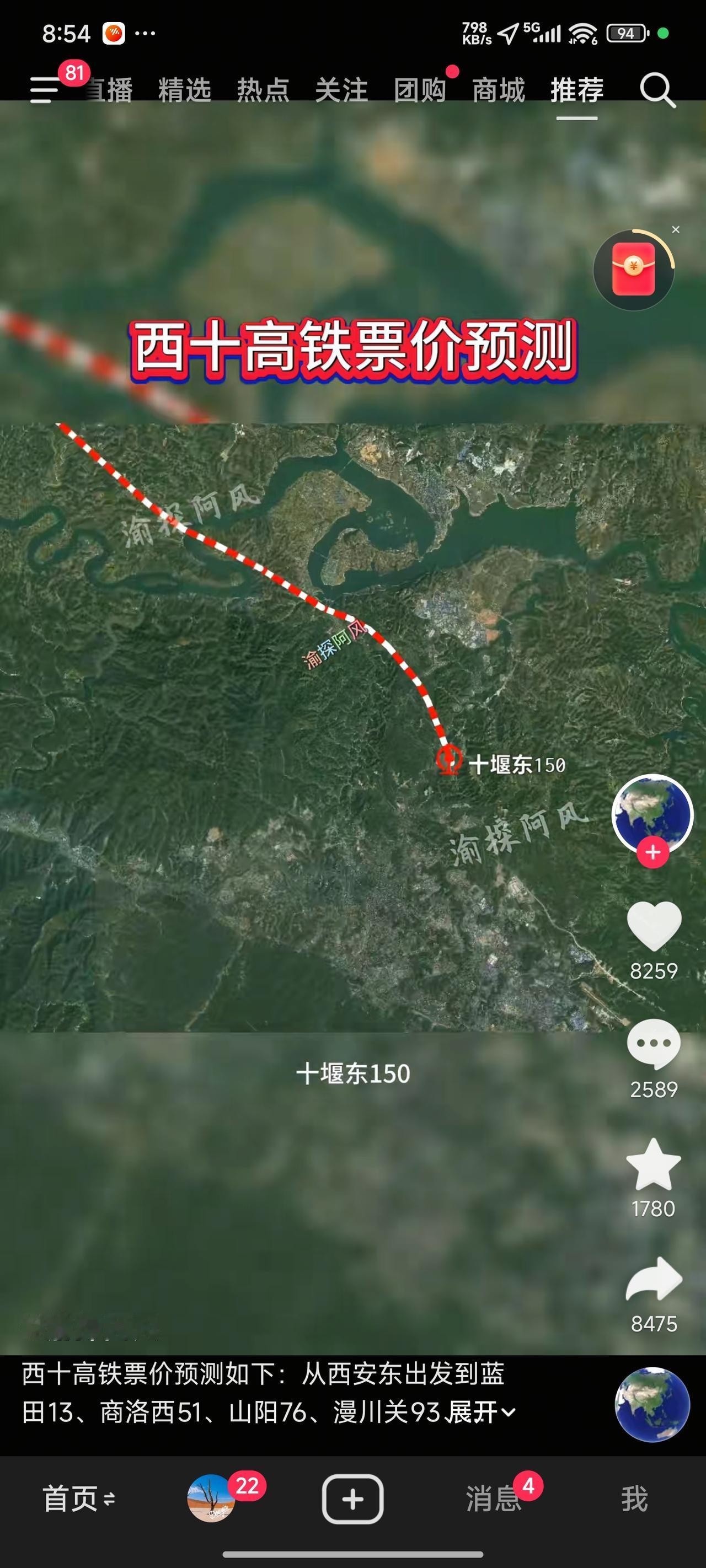Go to the 关注 feed
706x1568 pixels.
pos(341,91)
